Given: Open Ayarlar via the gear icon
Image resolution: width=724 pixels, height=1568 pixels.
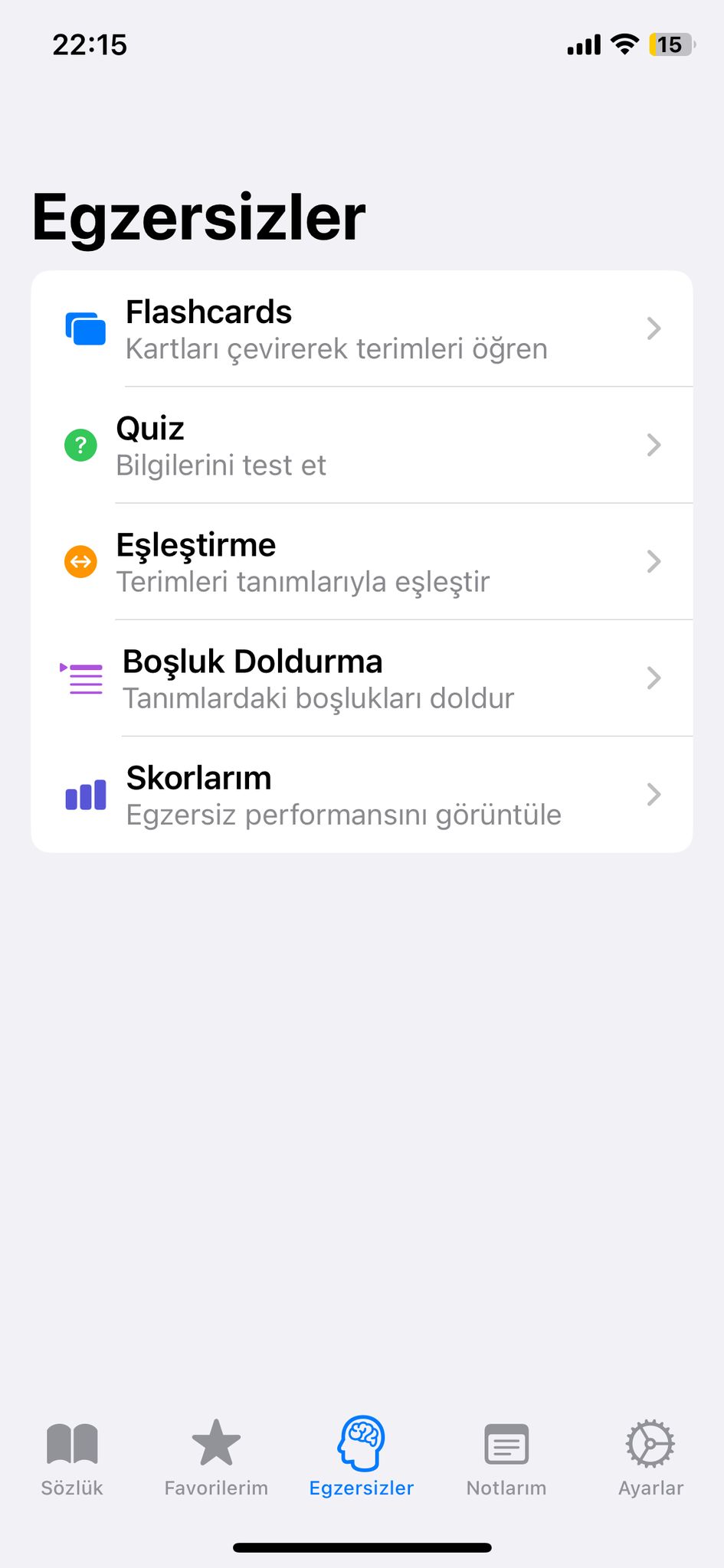Looking at the screenshot, I should (x=650, y=1446).
